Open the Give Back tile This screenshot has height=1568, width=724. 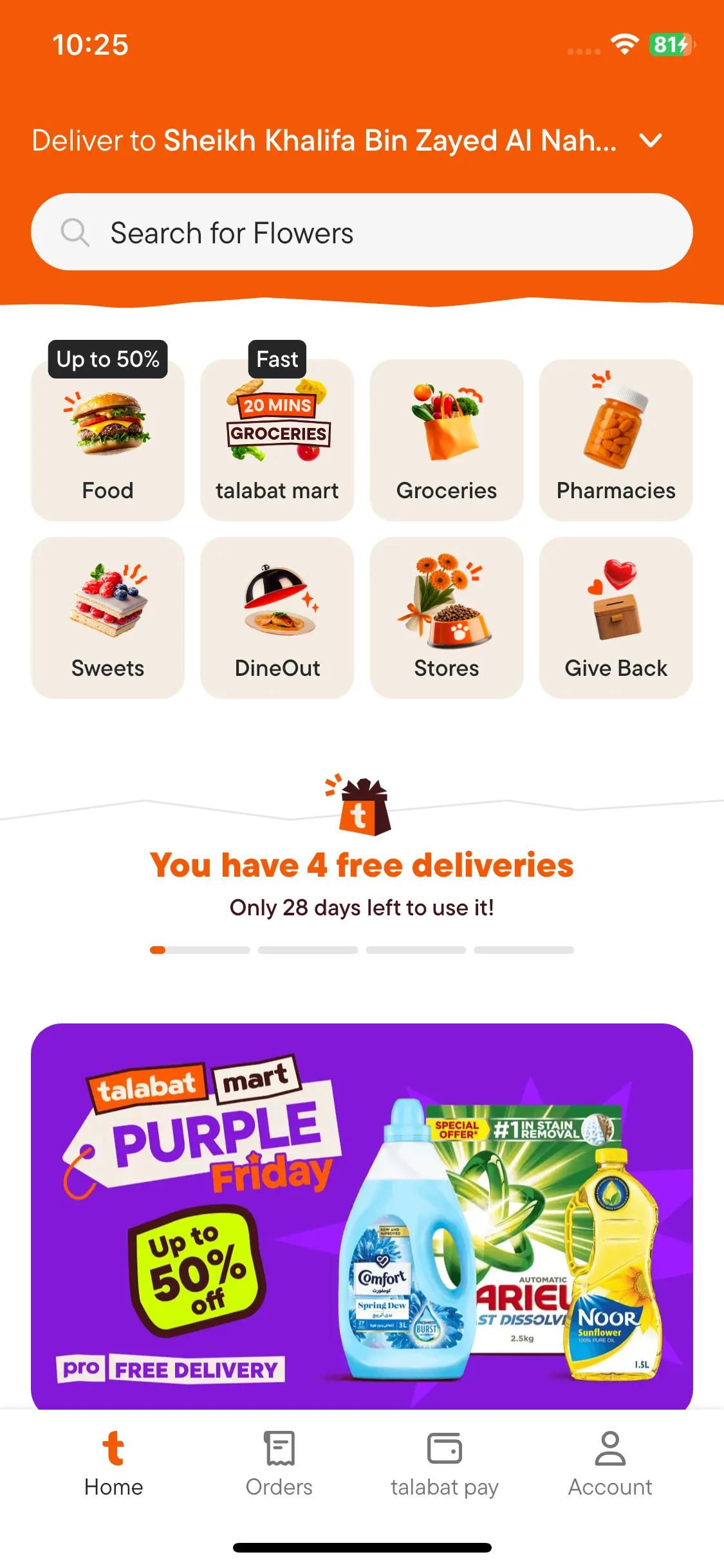(x=616, y=618)
